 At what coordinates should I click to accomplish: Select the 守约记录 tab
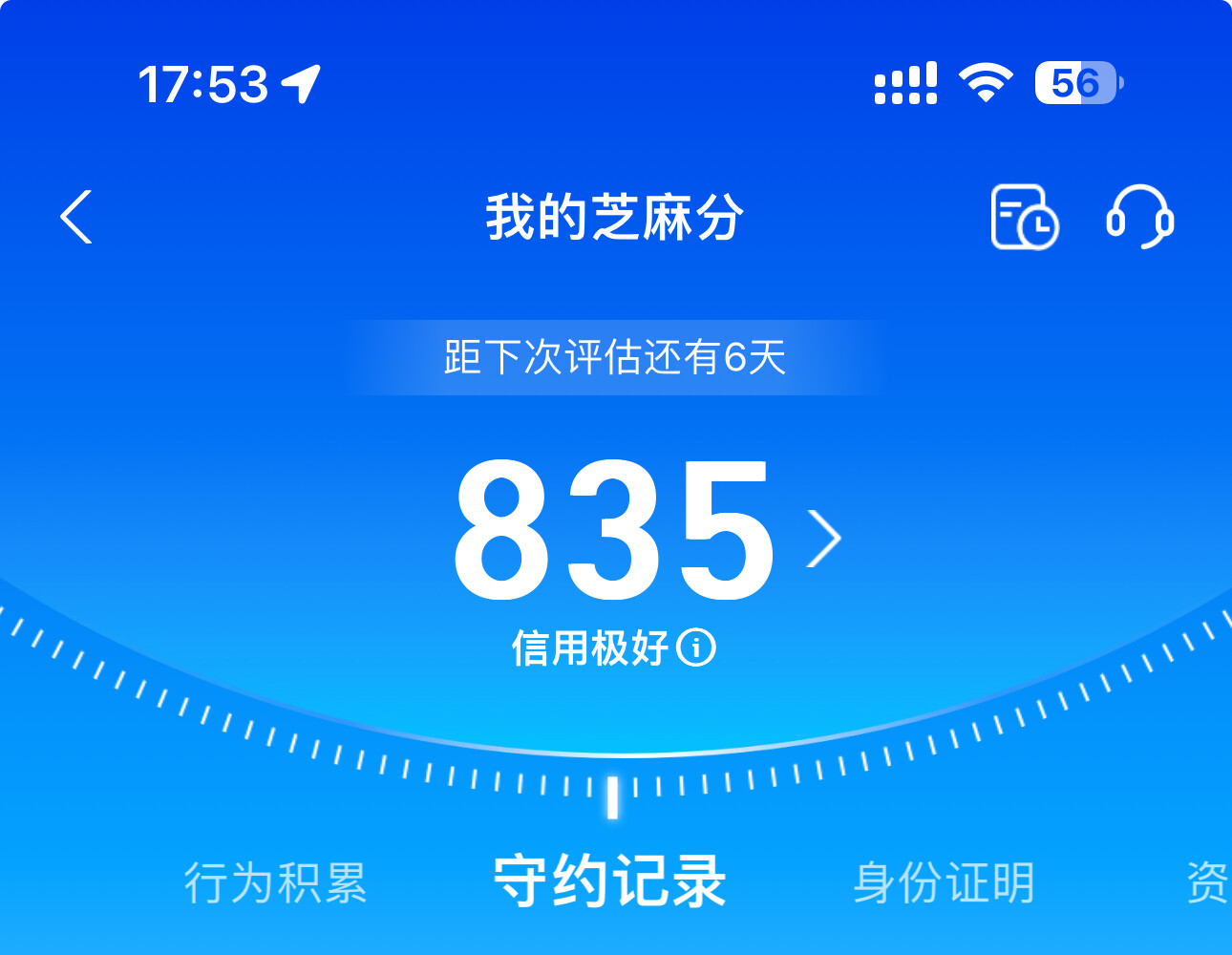[x=610, y=881]
